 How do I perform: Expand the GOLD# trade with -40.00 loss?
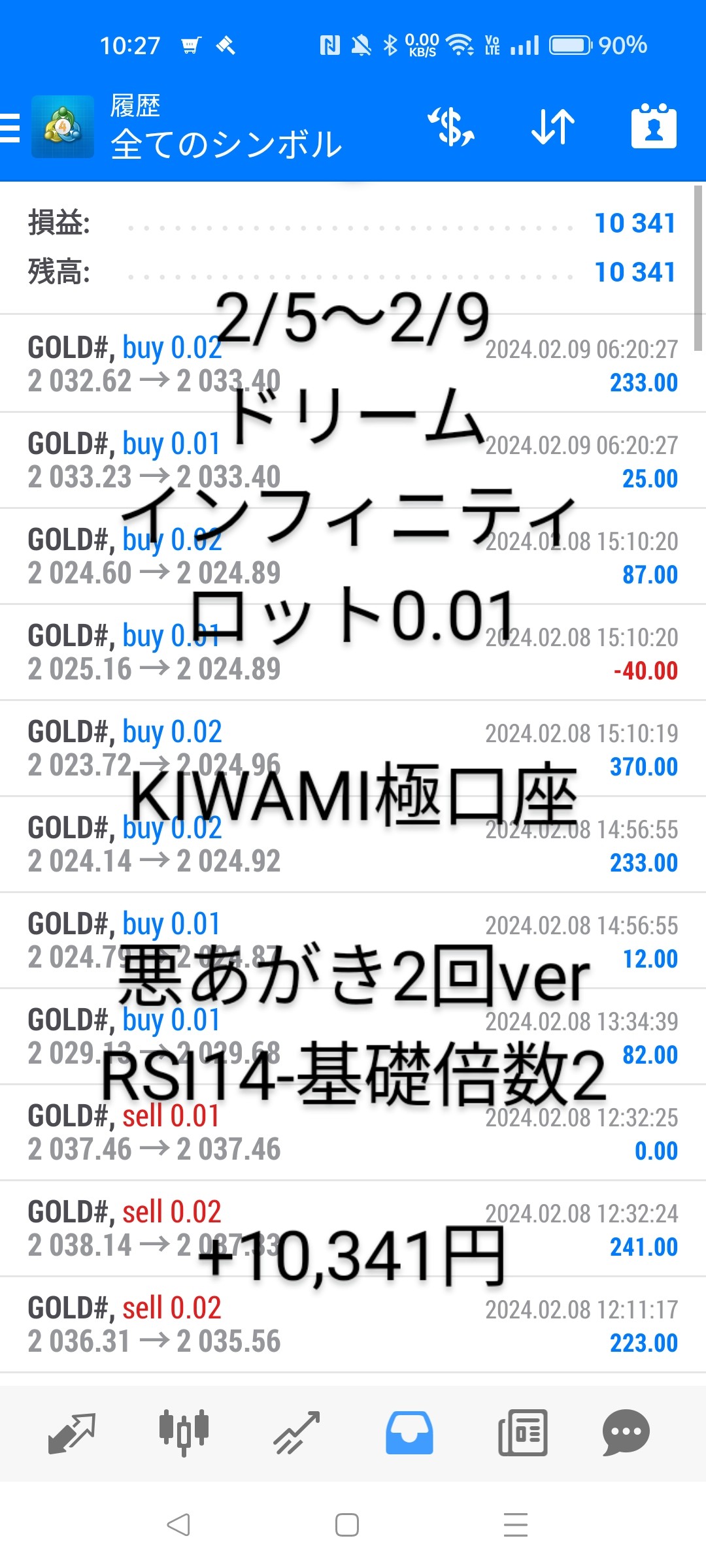click(x=353, y=653)
